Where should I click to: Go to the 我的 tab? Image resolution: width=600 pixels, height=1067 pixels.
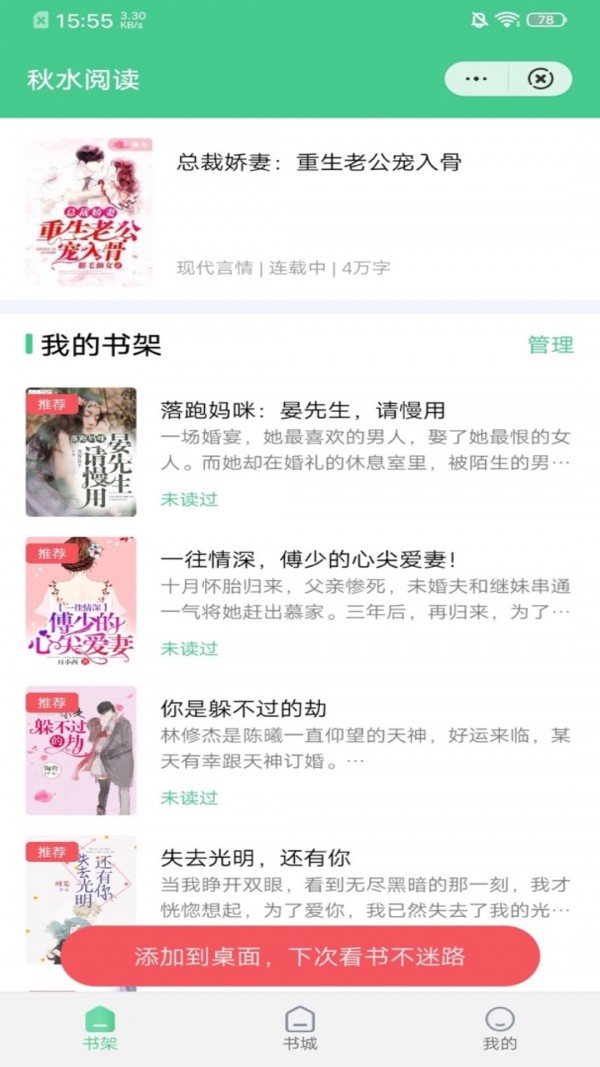click(x=500, y=1028)
